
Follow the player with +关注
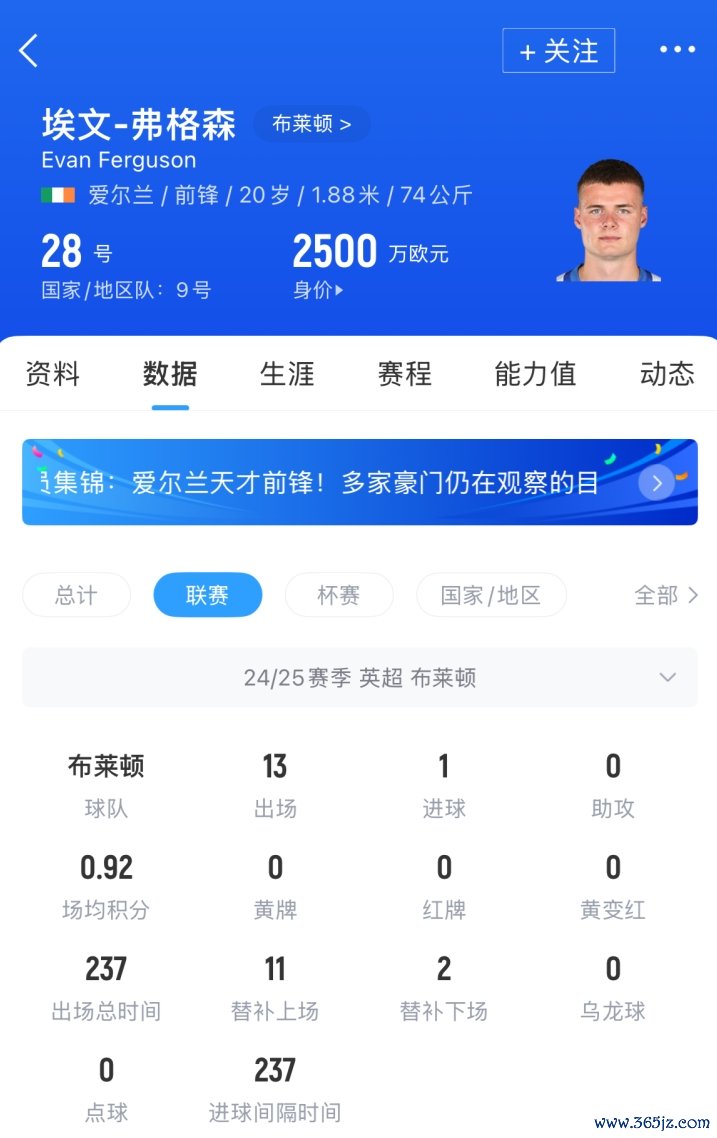click(558, 51)
